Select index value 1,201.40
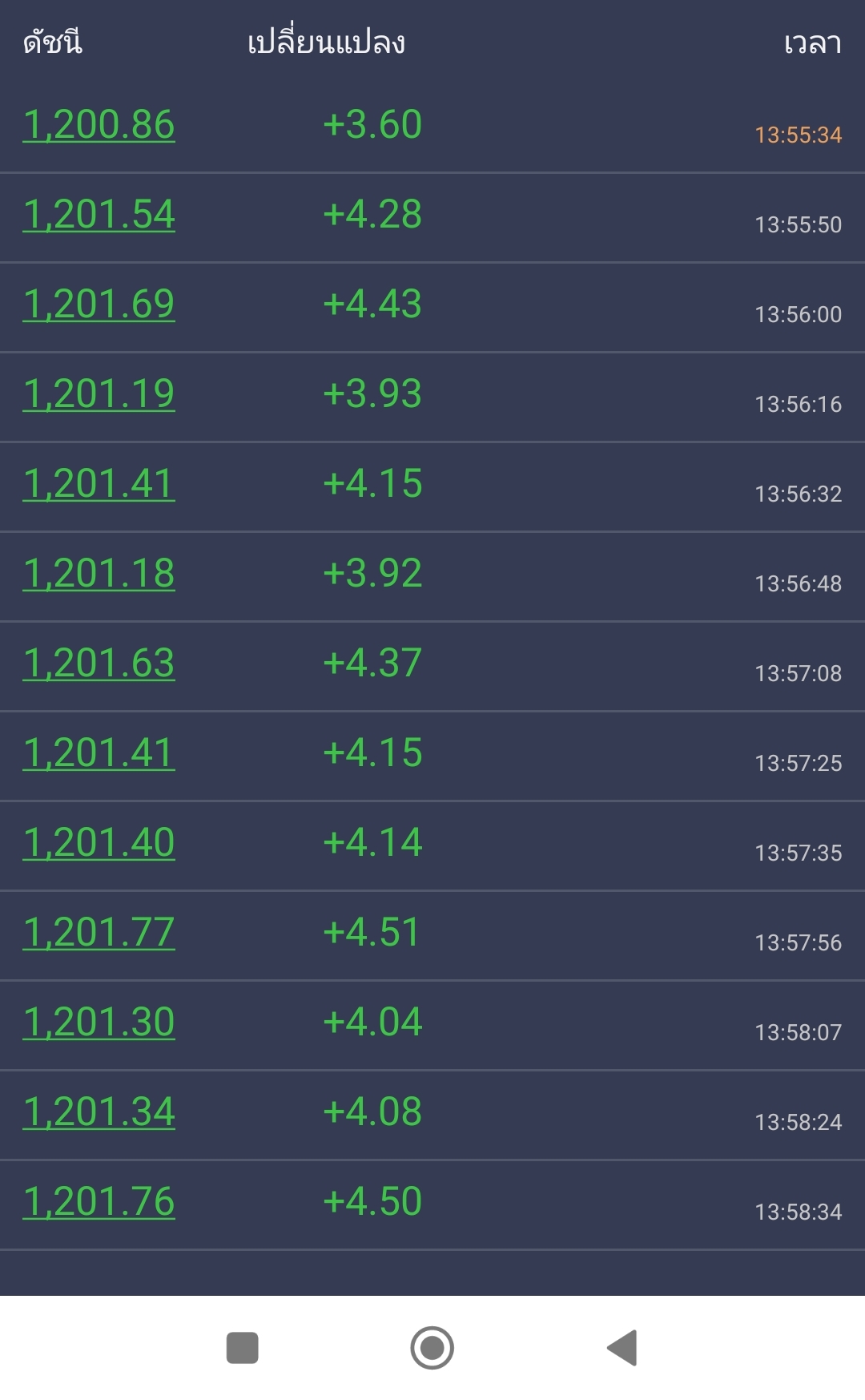Image resolution: width=865 pixels, height=1400 pixels. tap(99, 843)
